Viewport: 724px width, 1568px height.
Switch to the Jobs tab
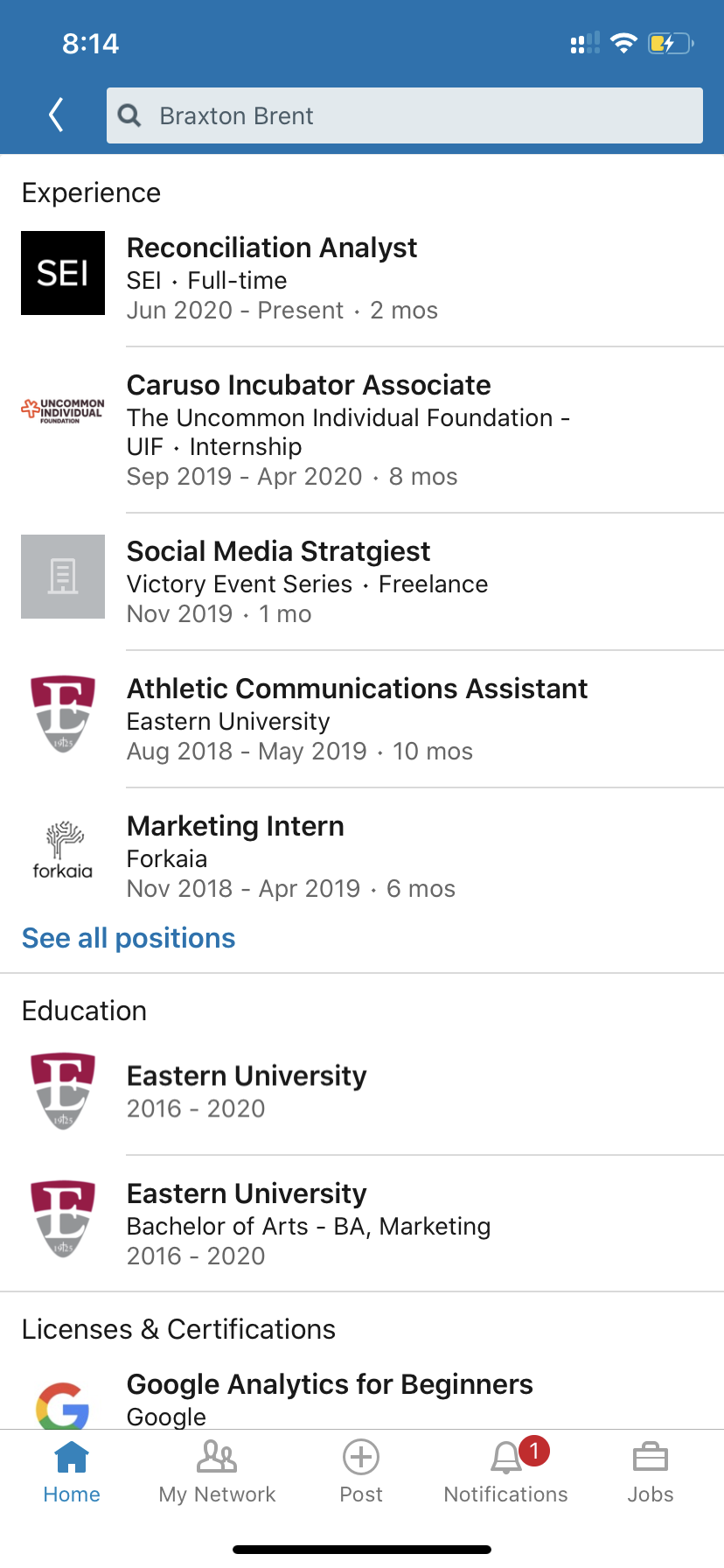pos(651,1473)
